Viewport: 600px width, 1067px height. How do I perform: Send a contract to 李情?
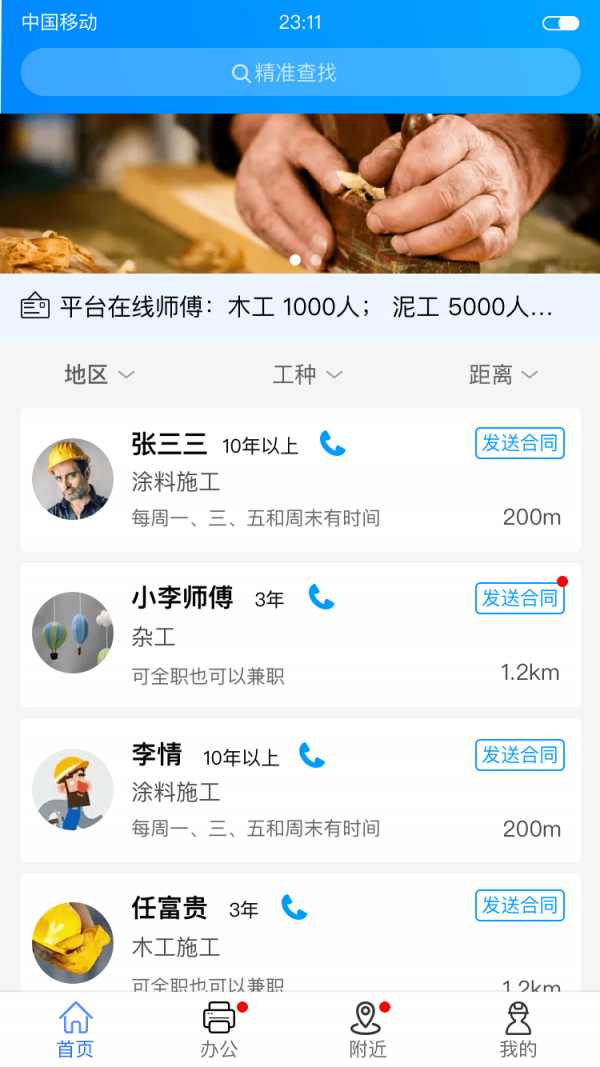[520, 755]
